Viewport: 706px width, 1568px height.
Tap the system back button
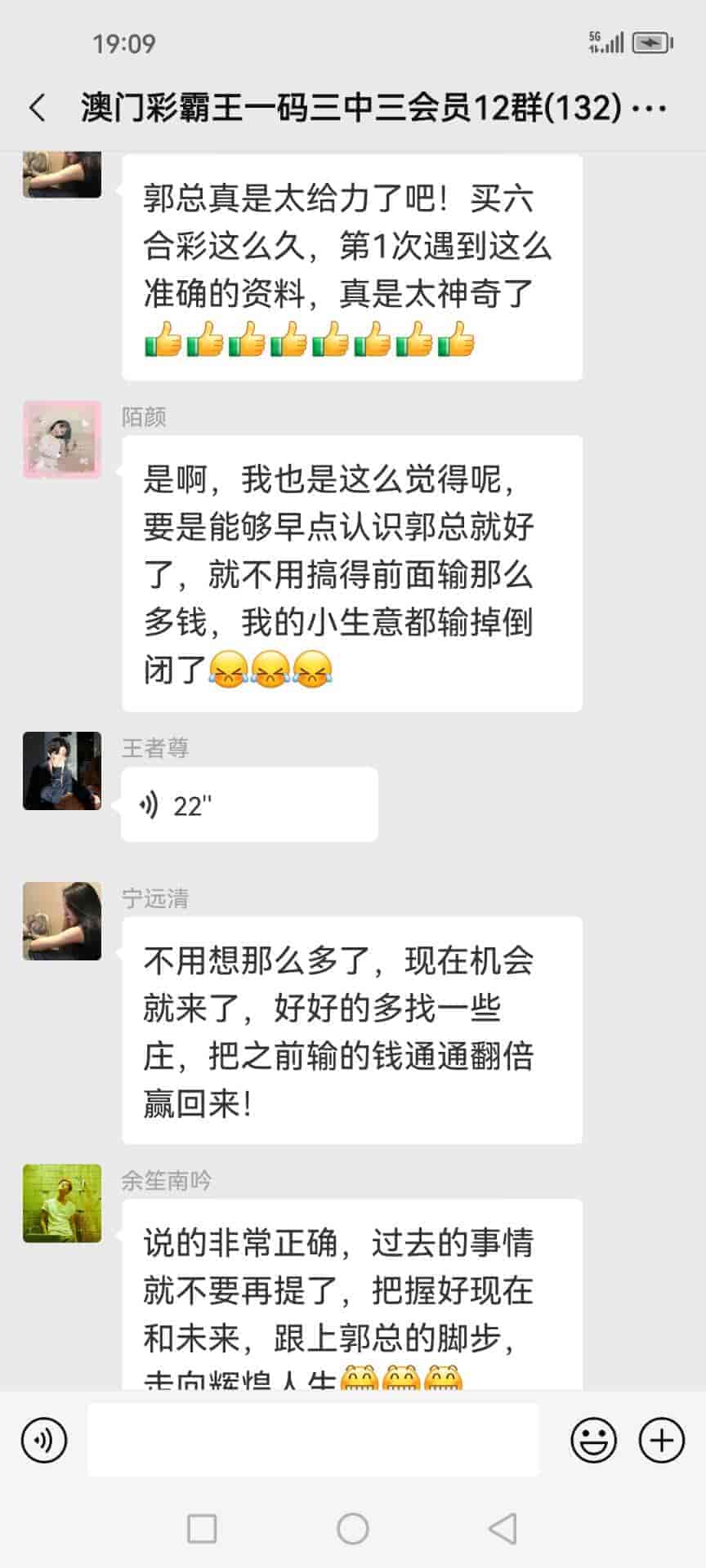pyautogui.click(x=503, y=1529)
